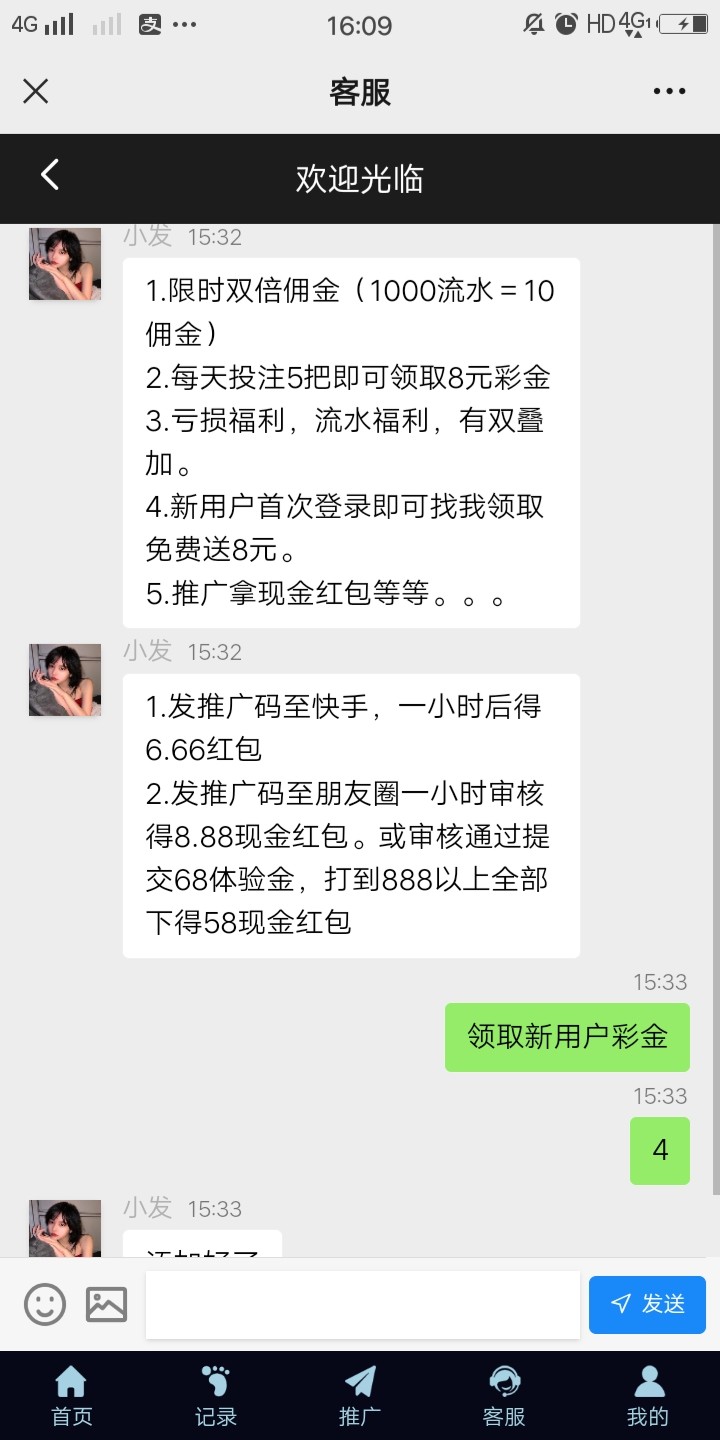Viewport: 720px width, 1440px height.
Task: Switch to the 记录 tab
Action: coord(216,1396)
